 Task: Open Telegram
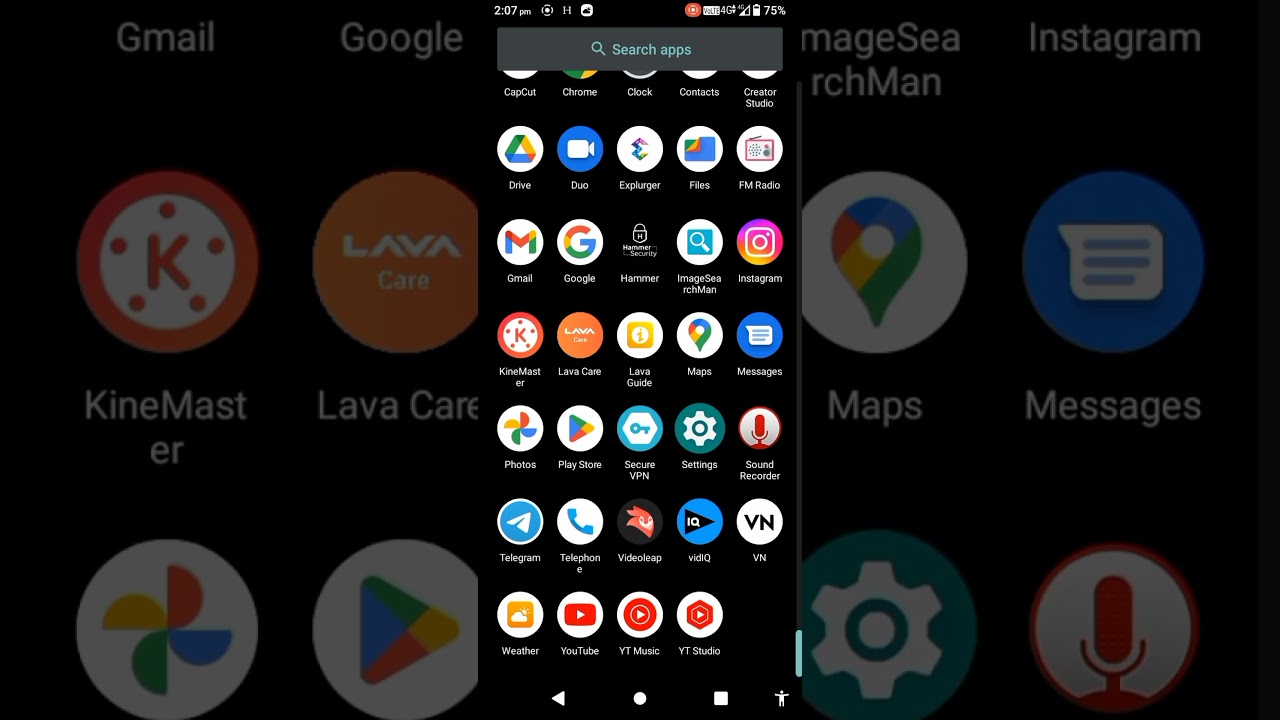(520, 522)
